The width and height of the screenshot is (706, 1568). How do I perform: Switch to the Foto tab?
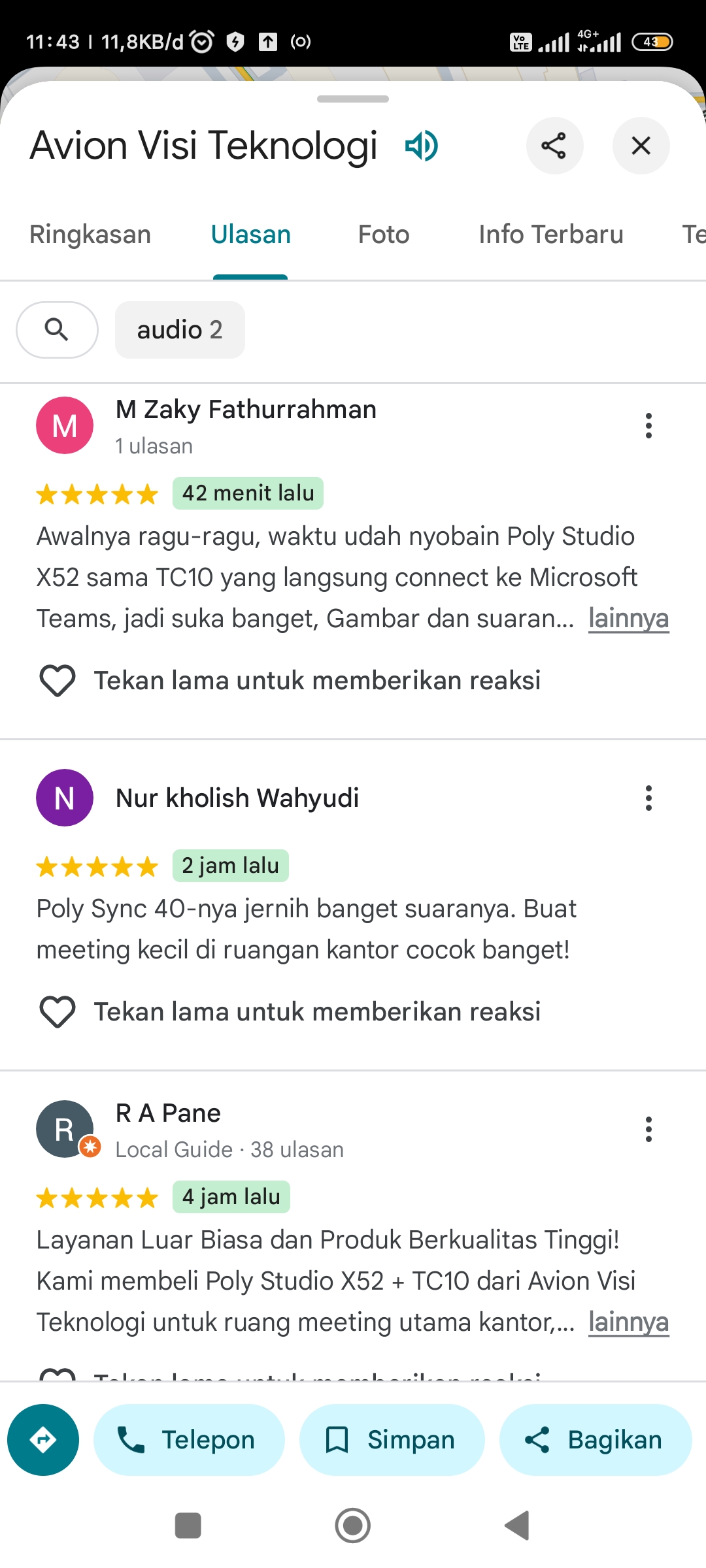pos(384,235)
